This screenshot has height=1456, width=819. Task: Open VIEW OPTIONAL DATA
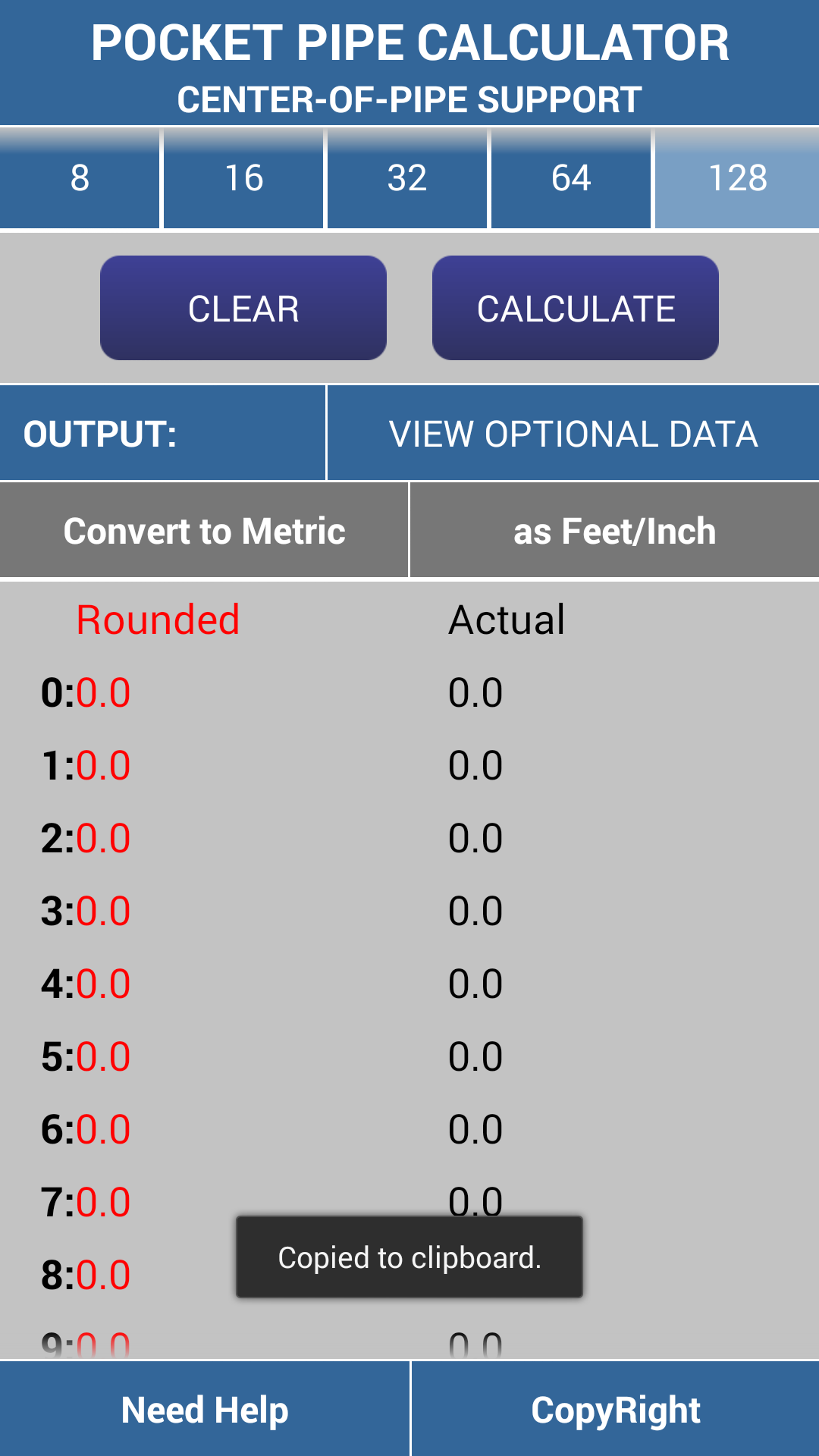click(x=573, y=433)
